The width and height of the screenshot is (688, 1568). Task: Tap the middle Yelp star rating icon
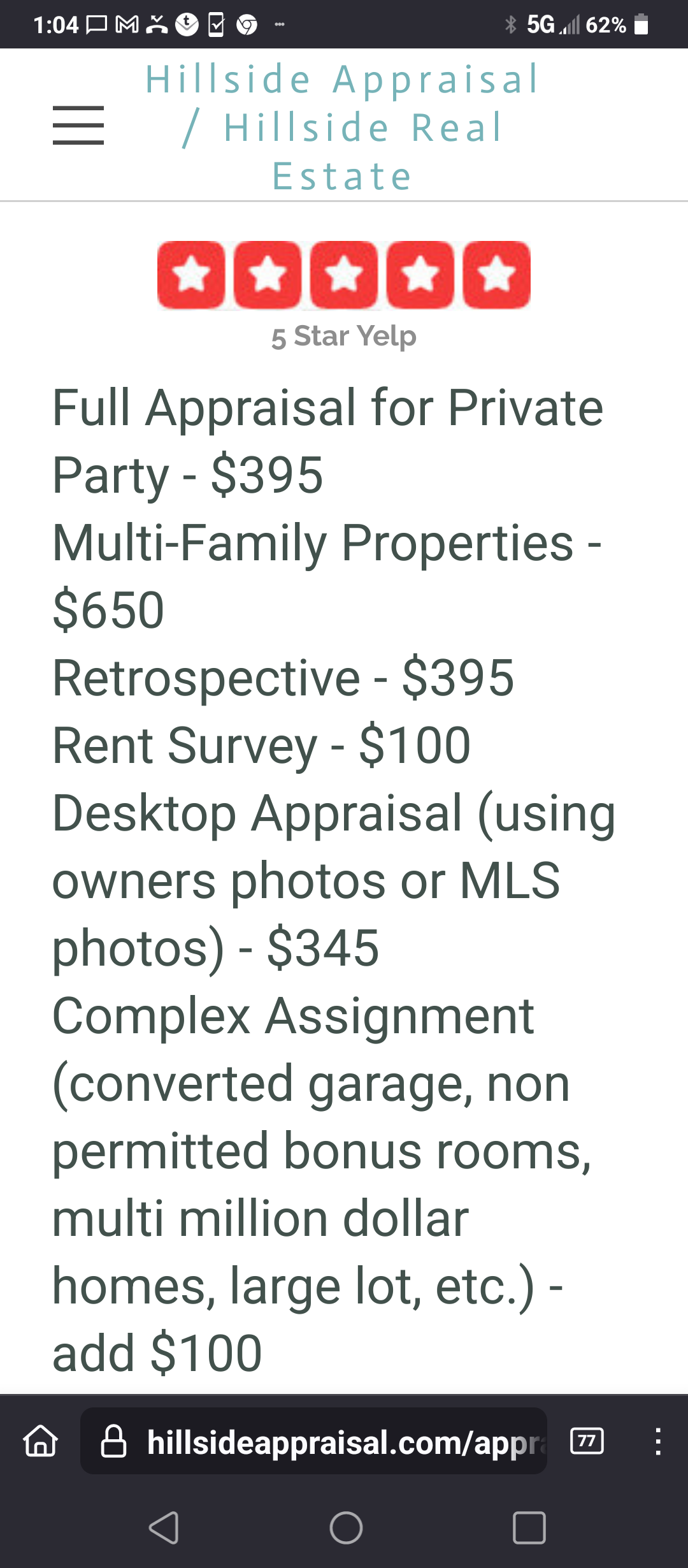(x=344, y=274)
